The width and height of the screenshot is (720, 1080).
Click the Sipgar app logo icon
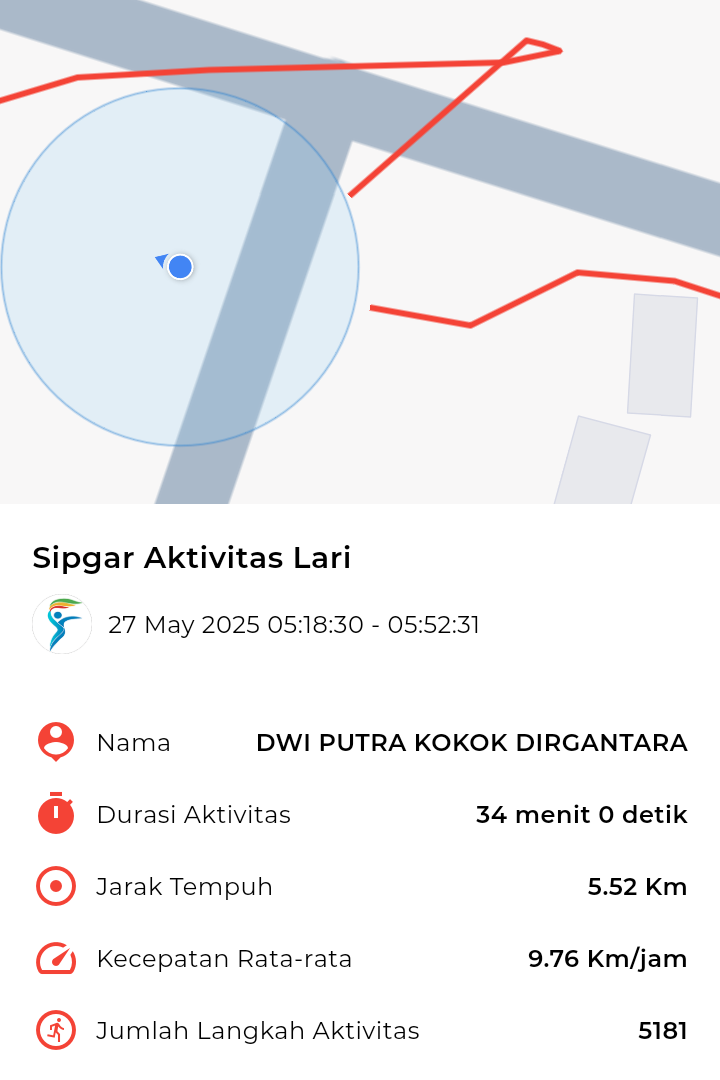coord(61,624)
